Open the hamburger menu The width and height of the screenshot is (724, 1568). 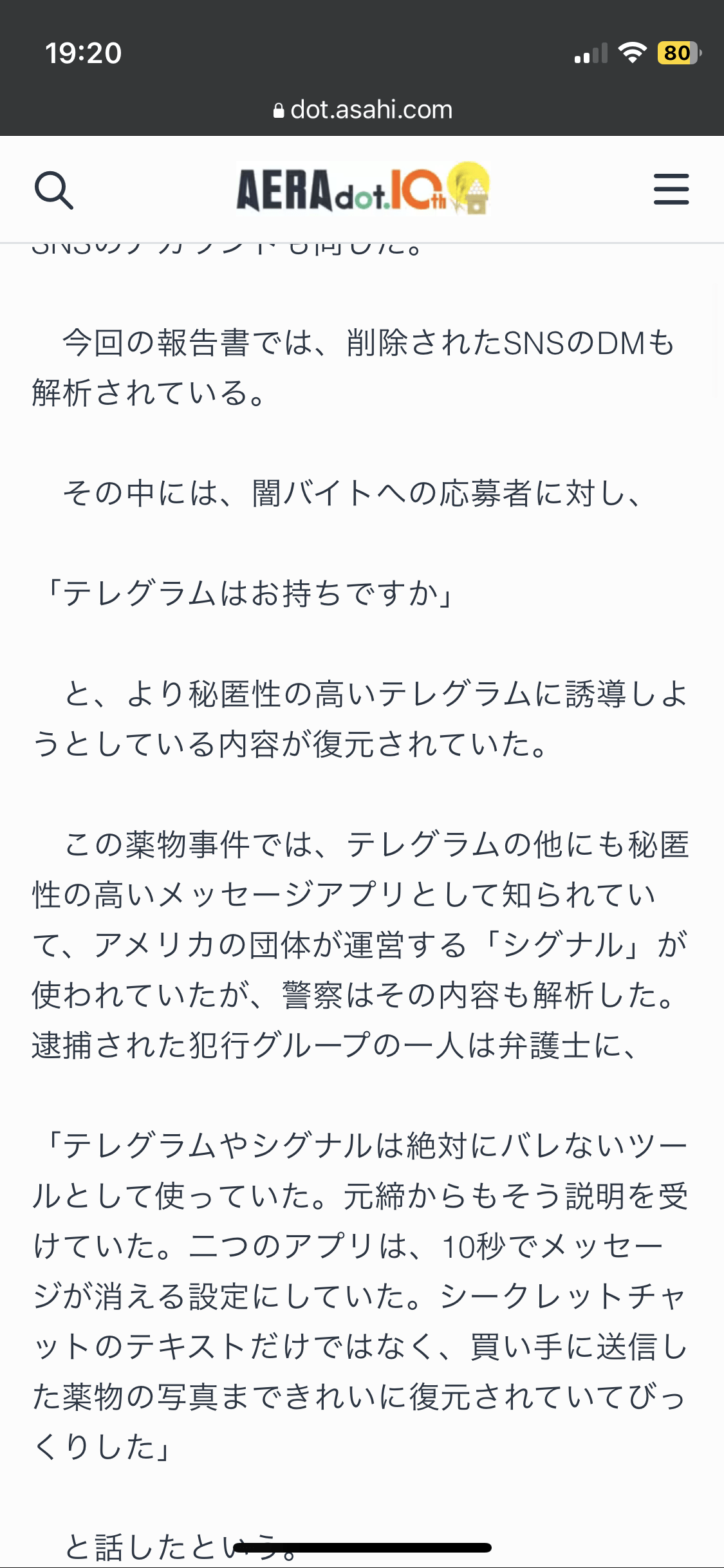tap(671, 189)
